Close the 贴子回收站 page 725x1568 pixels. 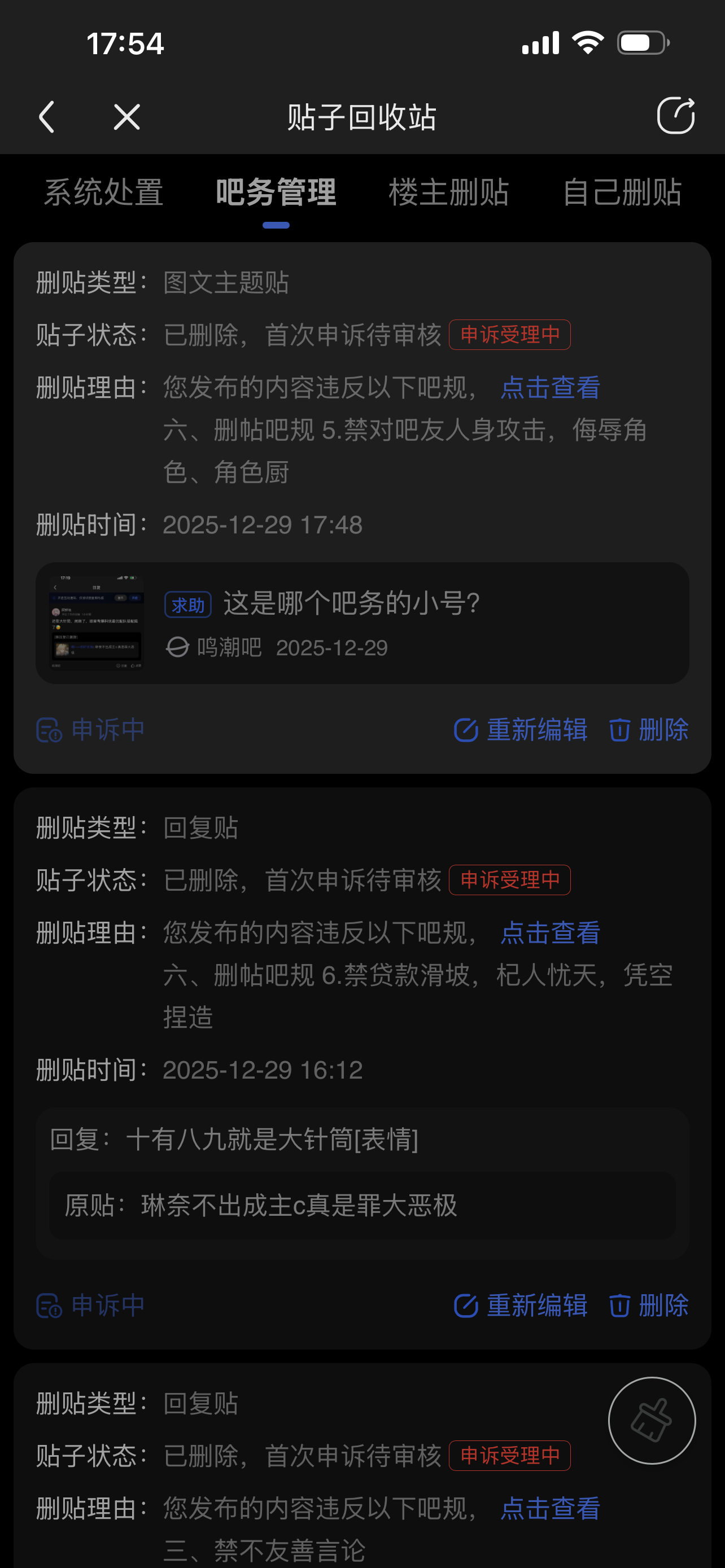[x=126, y=117]
